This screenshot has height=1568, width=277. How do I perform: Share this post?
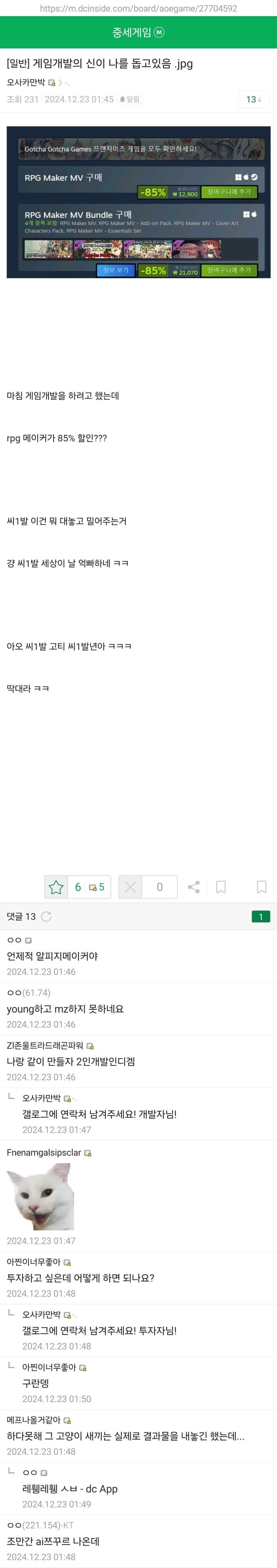[x=194, y=887]
